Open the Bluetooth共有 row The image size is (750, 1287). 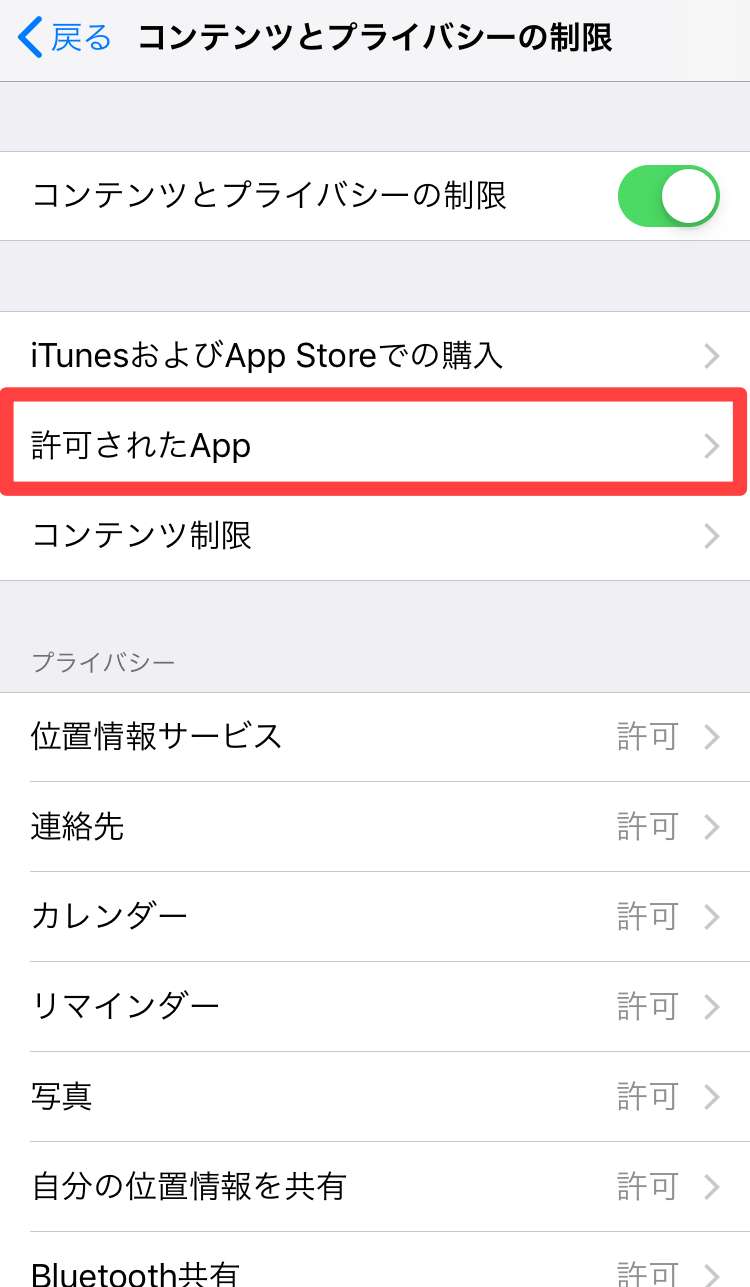click(x=375, y=1268)
